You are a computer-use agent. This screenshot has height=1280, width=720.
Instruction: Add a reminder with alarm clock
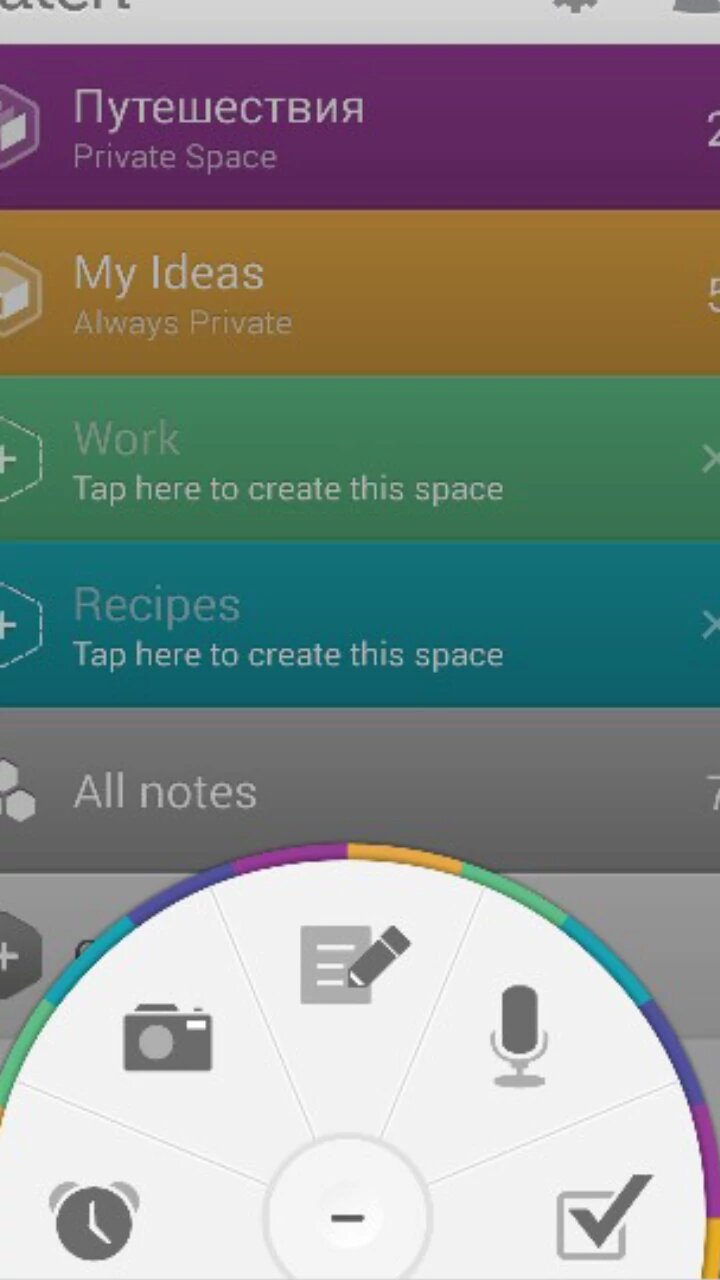tap(95, 1220)
